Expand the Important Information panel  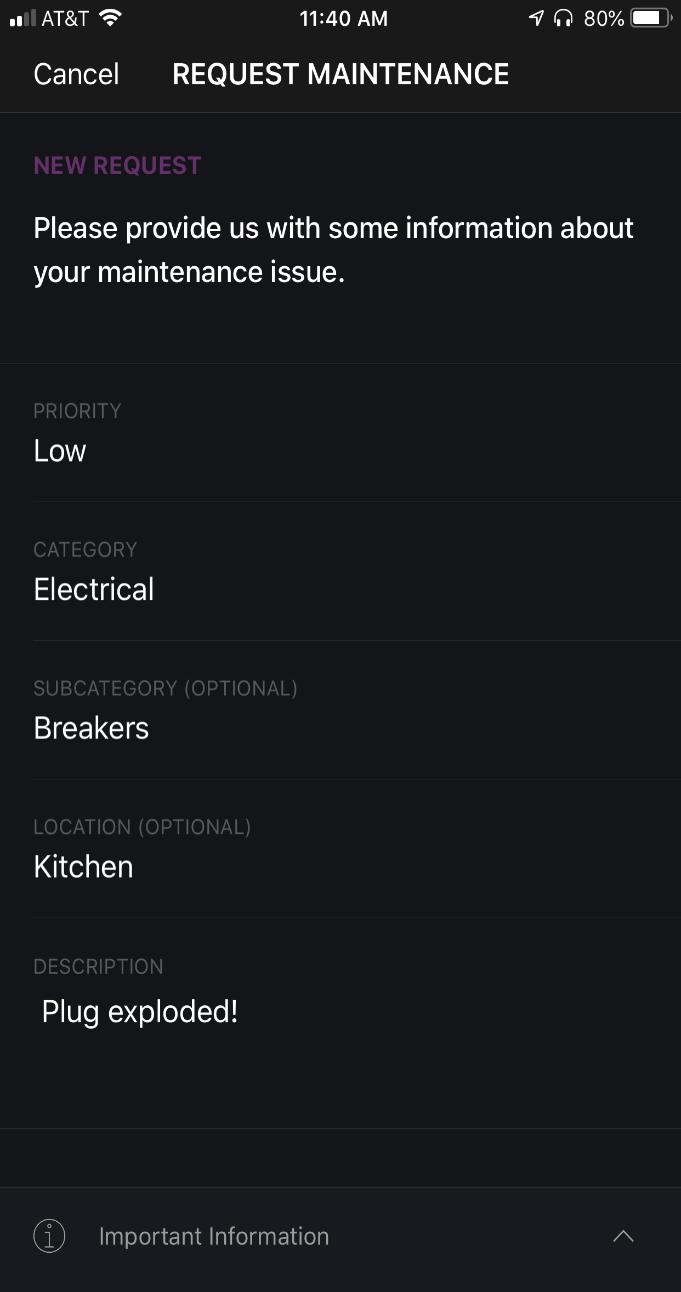tap(622, 1236)
